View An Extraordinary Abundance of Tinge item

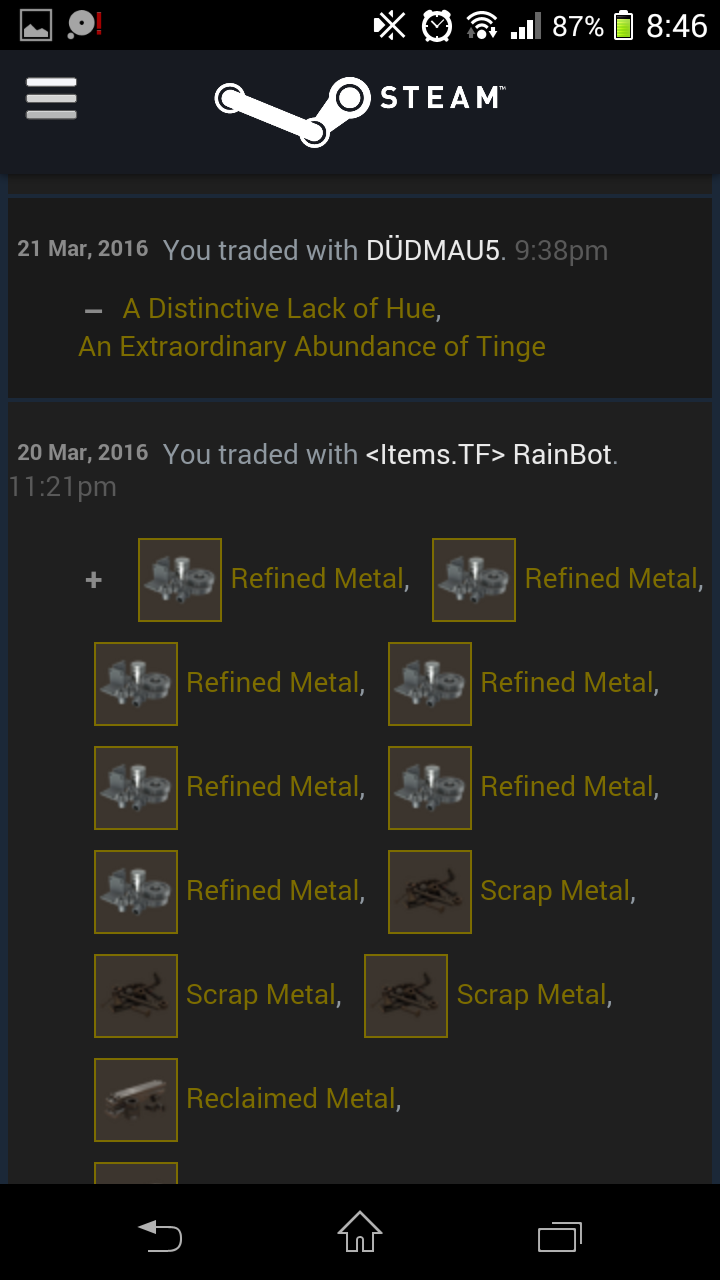(x=312, y=347)
